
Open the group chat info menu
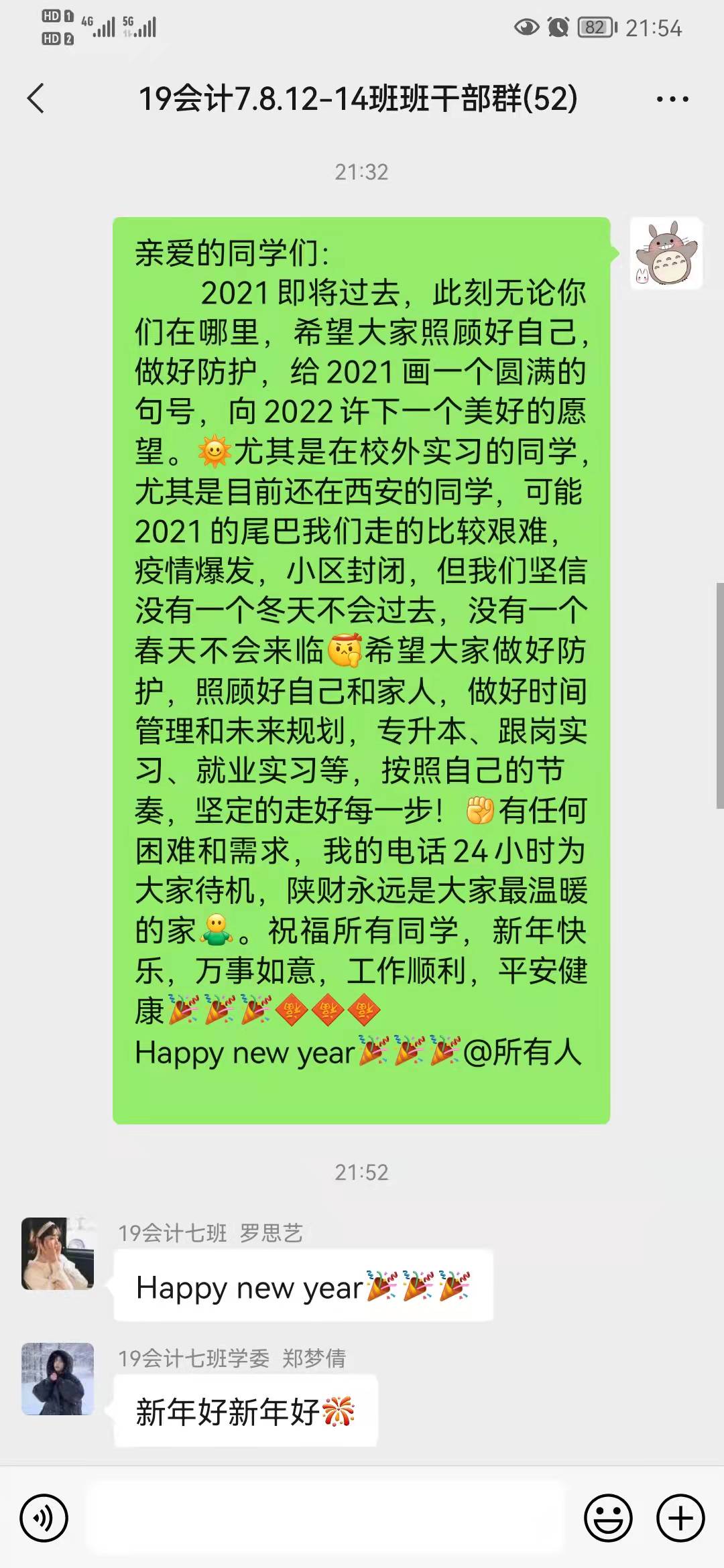[672, 100]
